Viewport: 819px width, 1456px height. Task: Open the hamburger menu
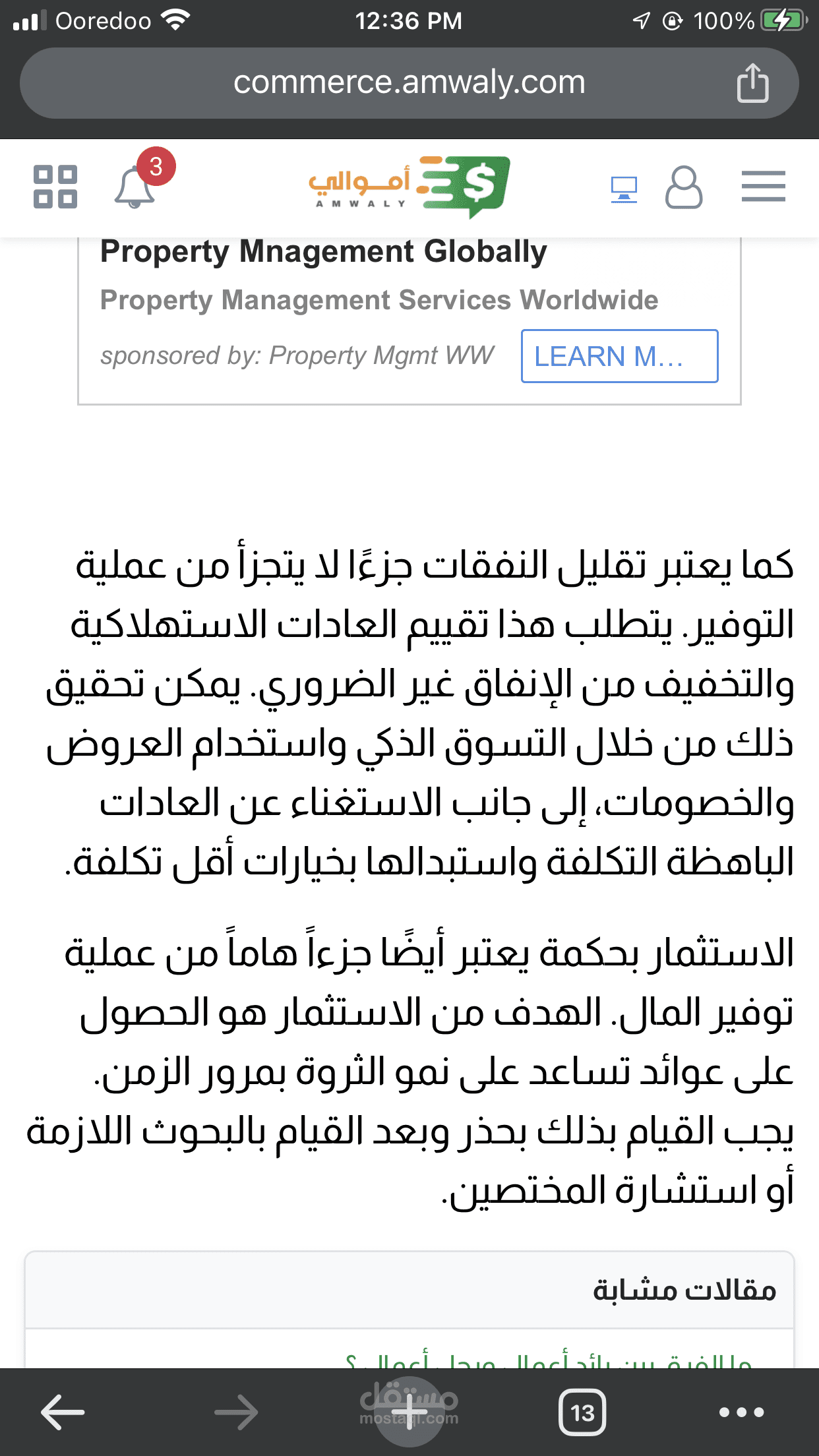click(x=763, y=187)
